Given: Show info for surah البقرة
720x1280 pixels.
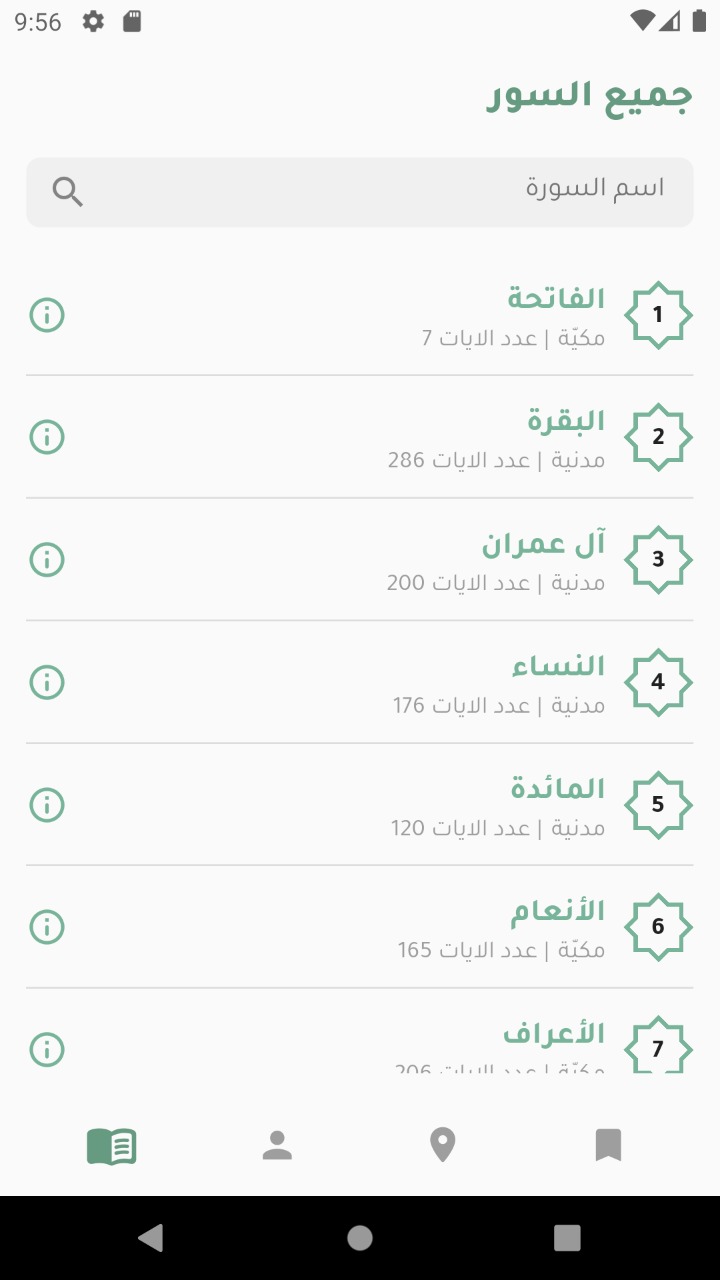Looking at the screenshot, I should pos(47,437).
